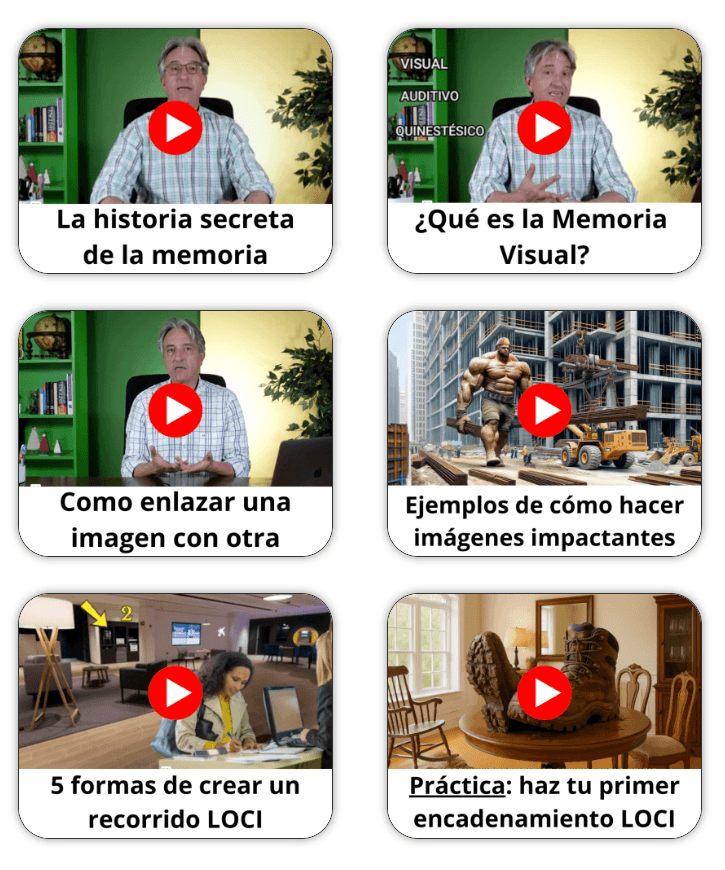Open the video ¿Qué es la Memoria Visual?
725x870 pixels.
click(545, 128)
